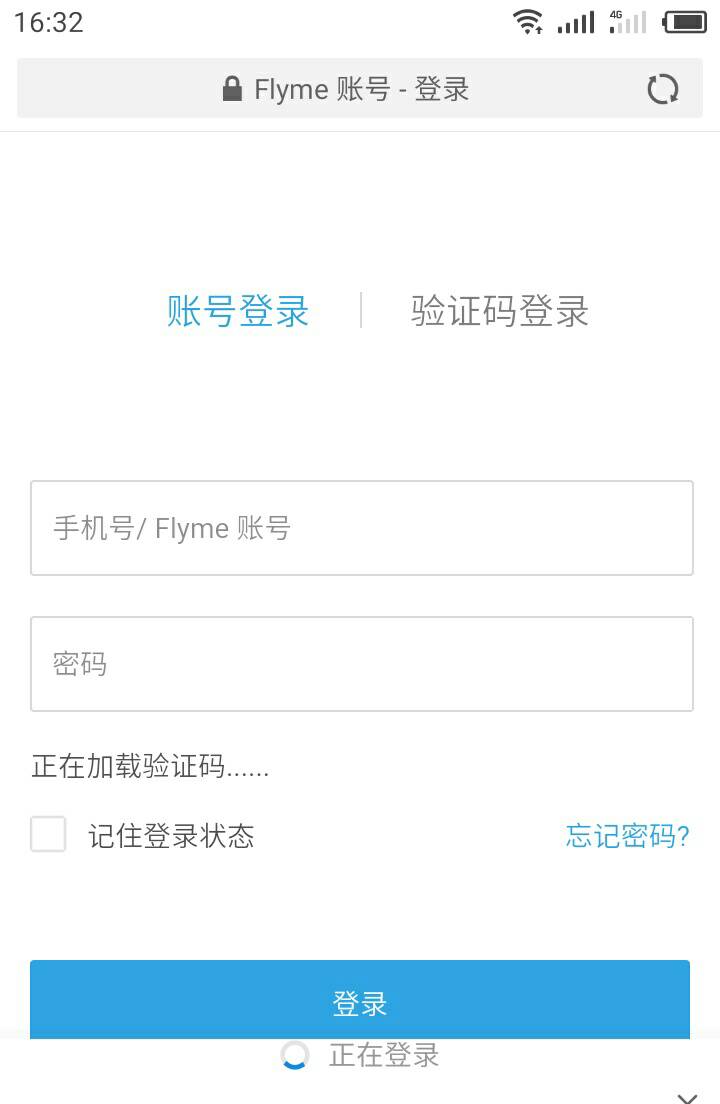The height and width of the screenshot is (1104, 720).
Task: Tap the blue loading spinner near 正在登录
Action: tap(293, 1055)
